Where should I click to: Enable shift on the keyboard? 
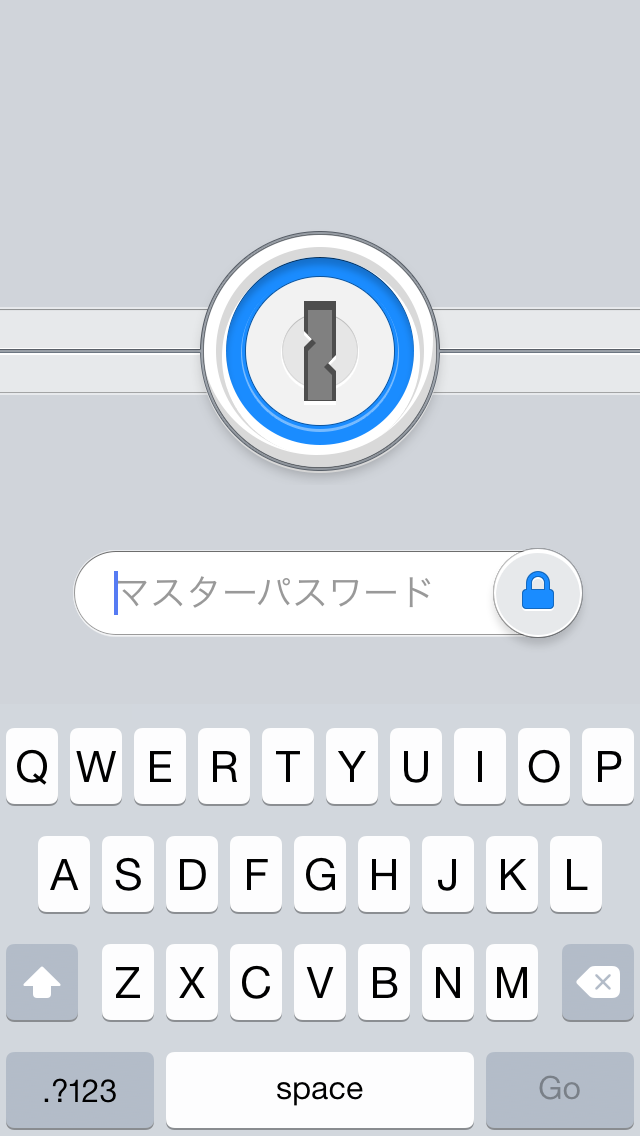(x=42, y=982)
